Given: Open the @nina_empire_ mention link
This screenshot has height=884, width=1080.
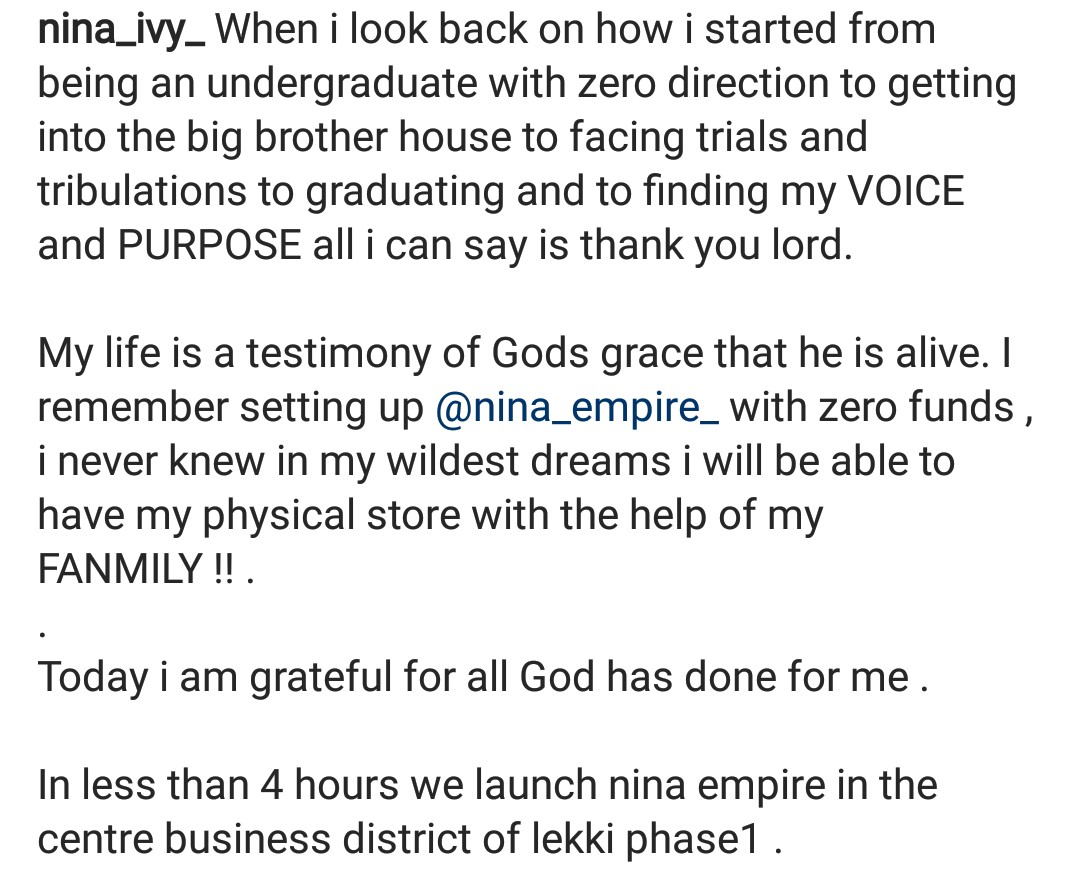Looking at the screenshot, I should (577, 408).
